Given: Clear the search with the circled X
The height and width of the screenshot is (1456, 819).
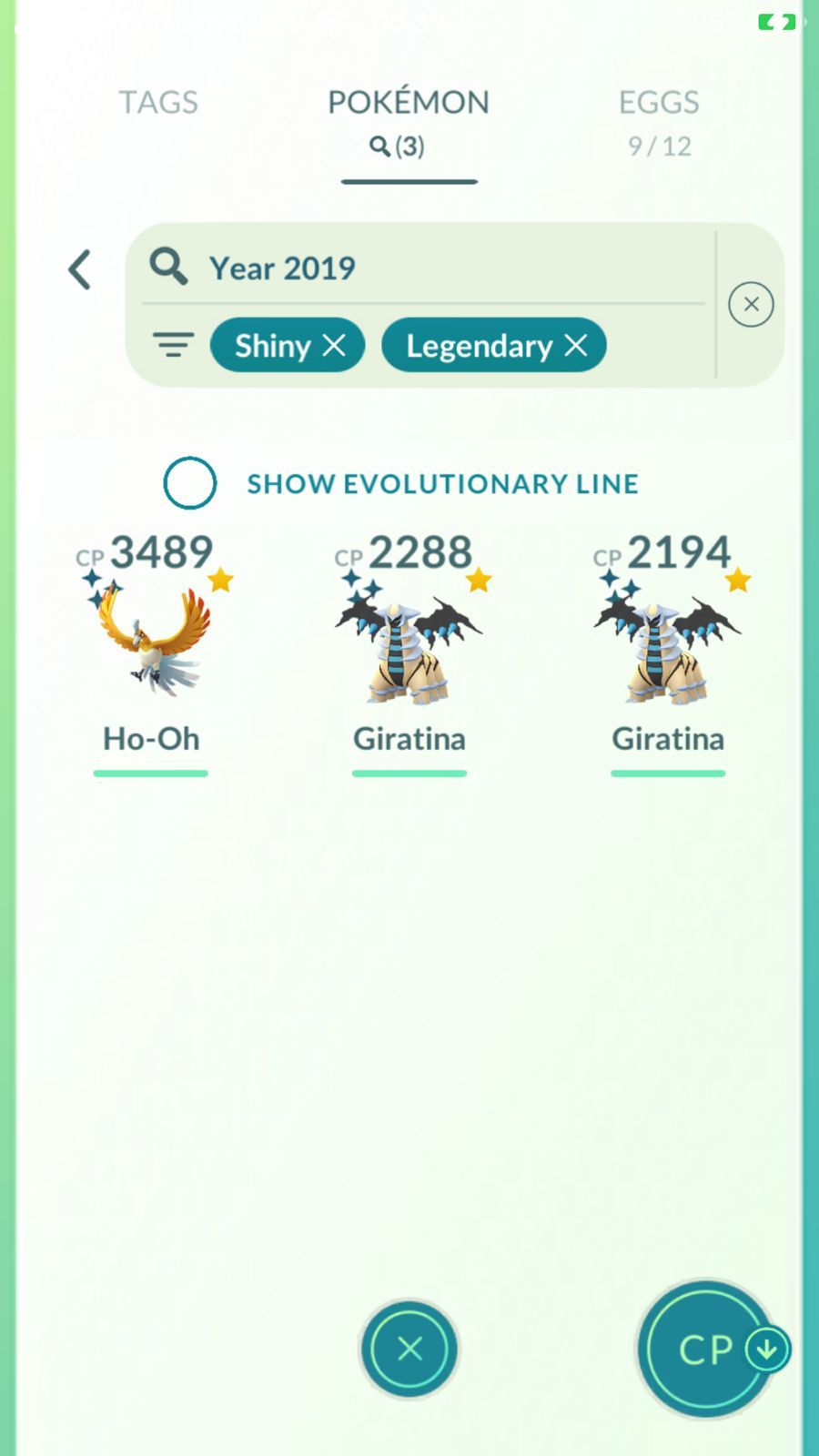Looking at the screenshot, I should 751,304.
